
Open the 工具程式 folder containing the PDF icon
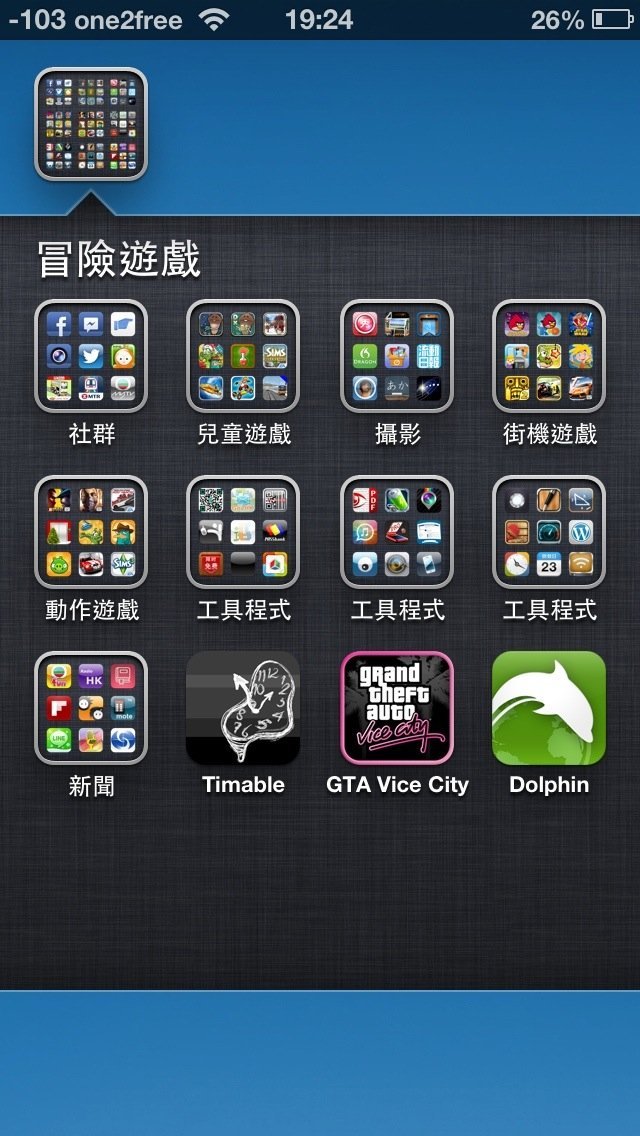point(397,532)
